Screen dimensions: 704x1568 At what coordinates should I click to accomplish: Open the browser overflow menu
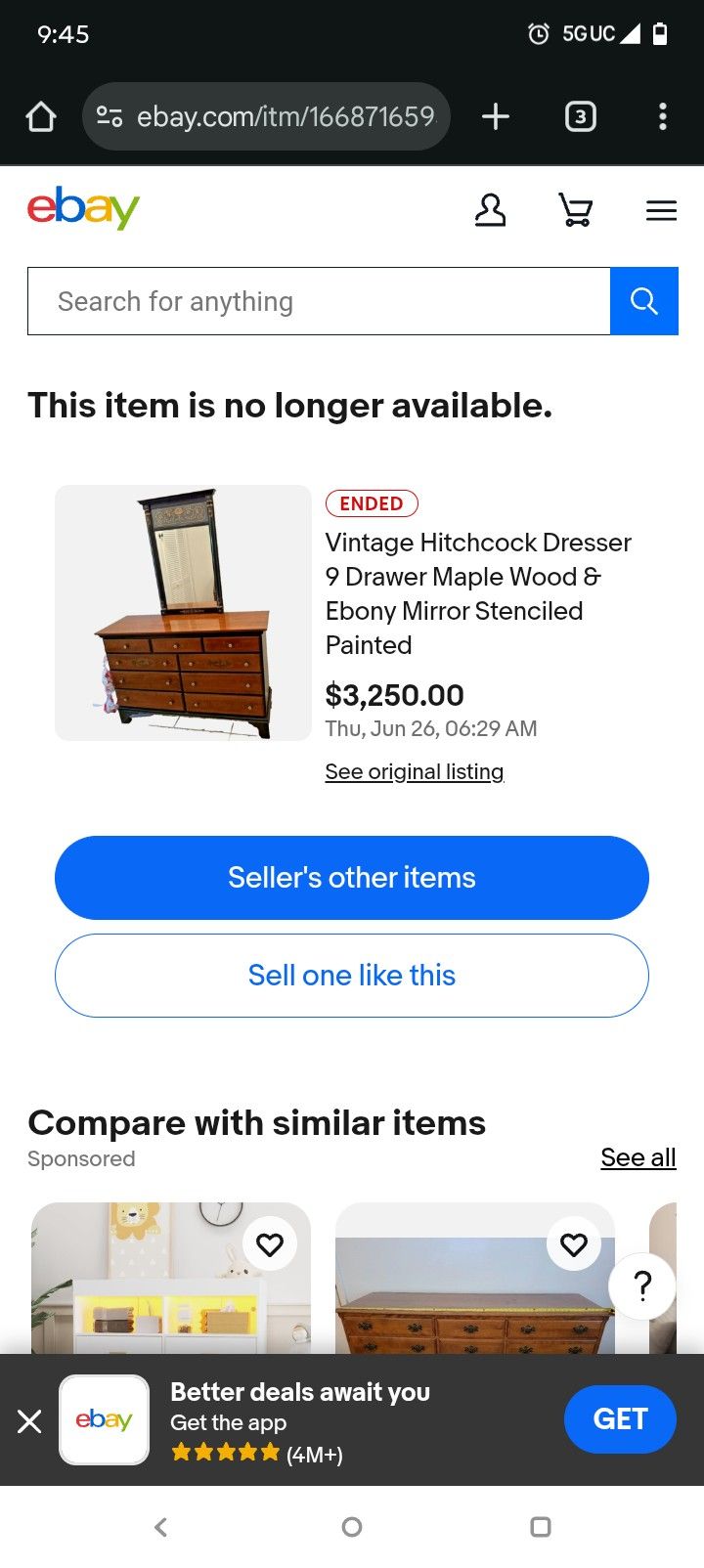[663, 117]
